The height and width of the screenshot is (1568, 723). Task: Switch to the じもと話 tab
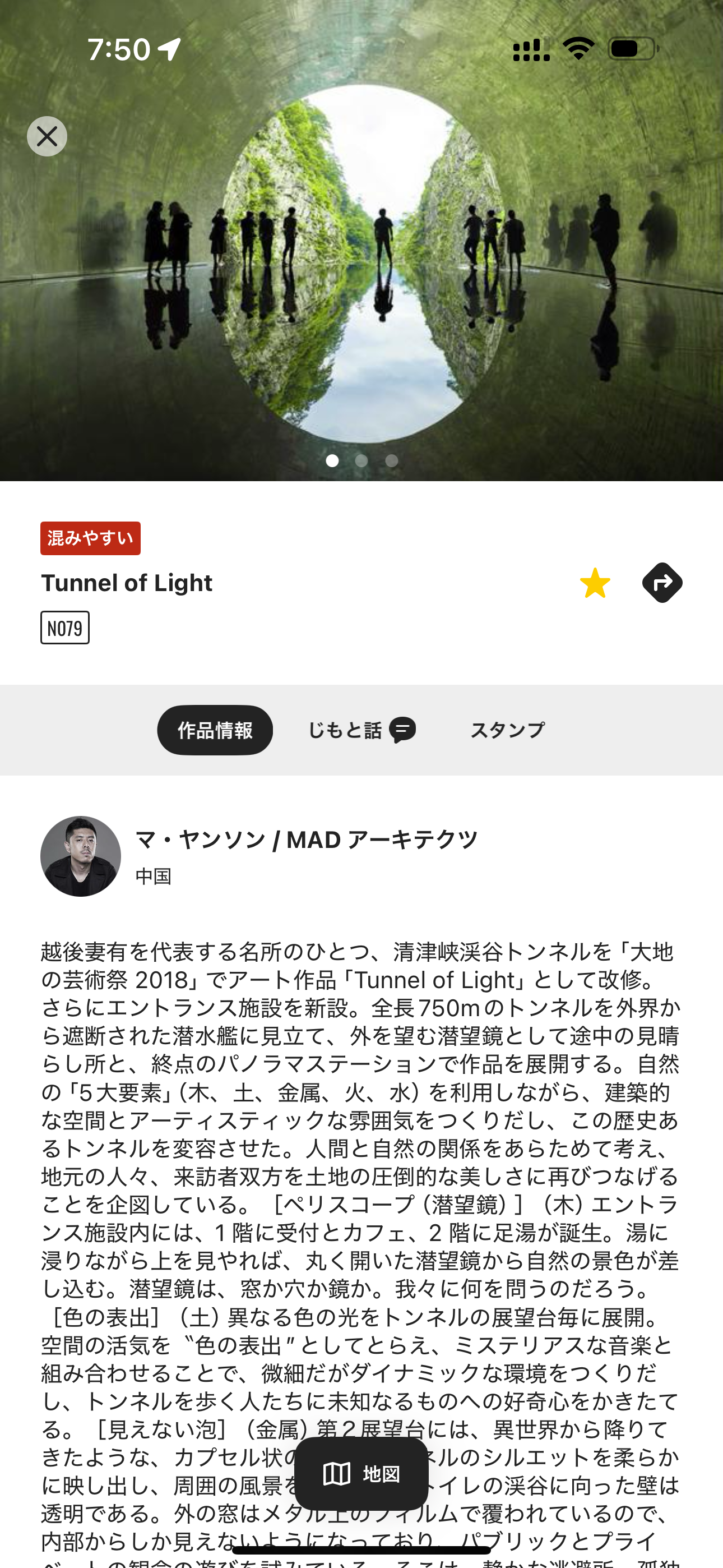(x=361, y=730)
